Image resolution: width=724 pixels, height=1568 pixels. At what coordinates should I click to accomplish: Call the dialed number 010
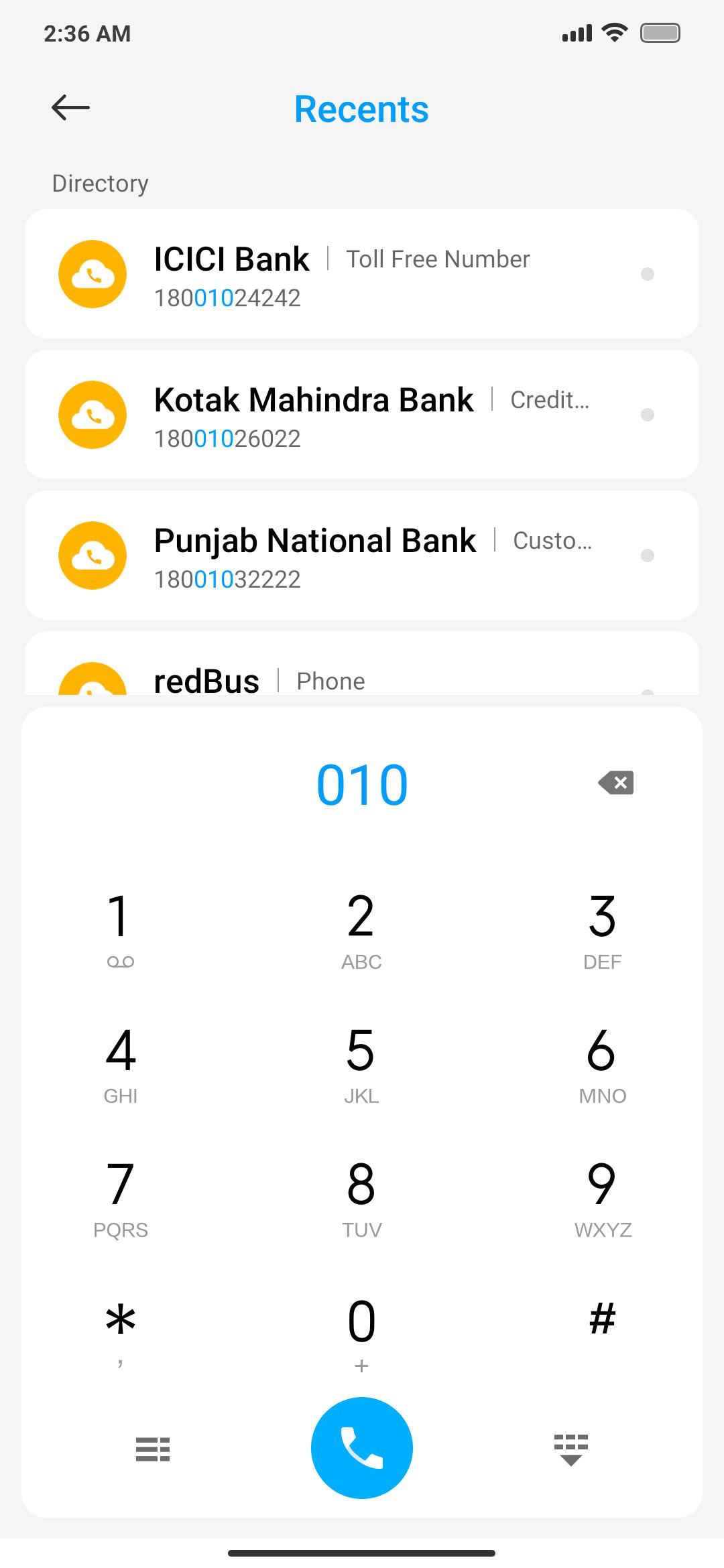[x=362, y=1447]
